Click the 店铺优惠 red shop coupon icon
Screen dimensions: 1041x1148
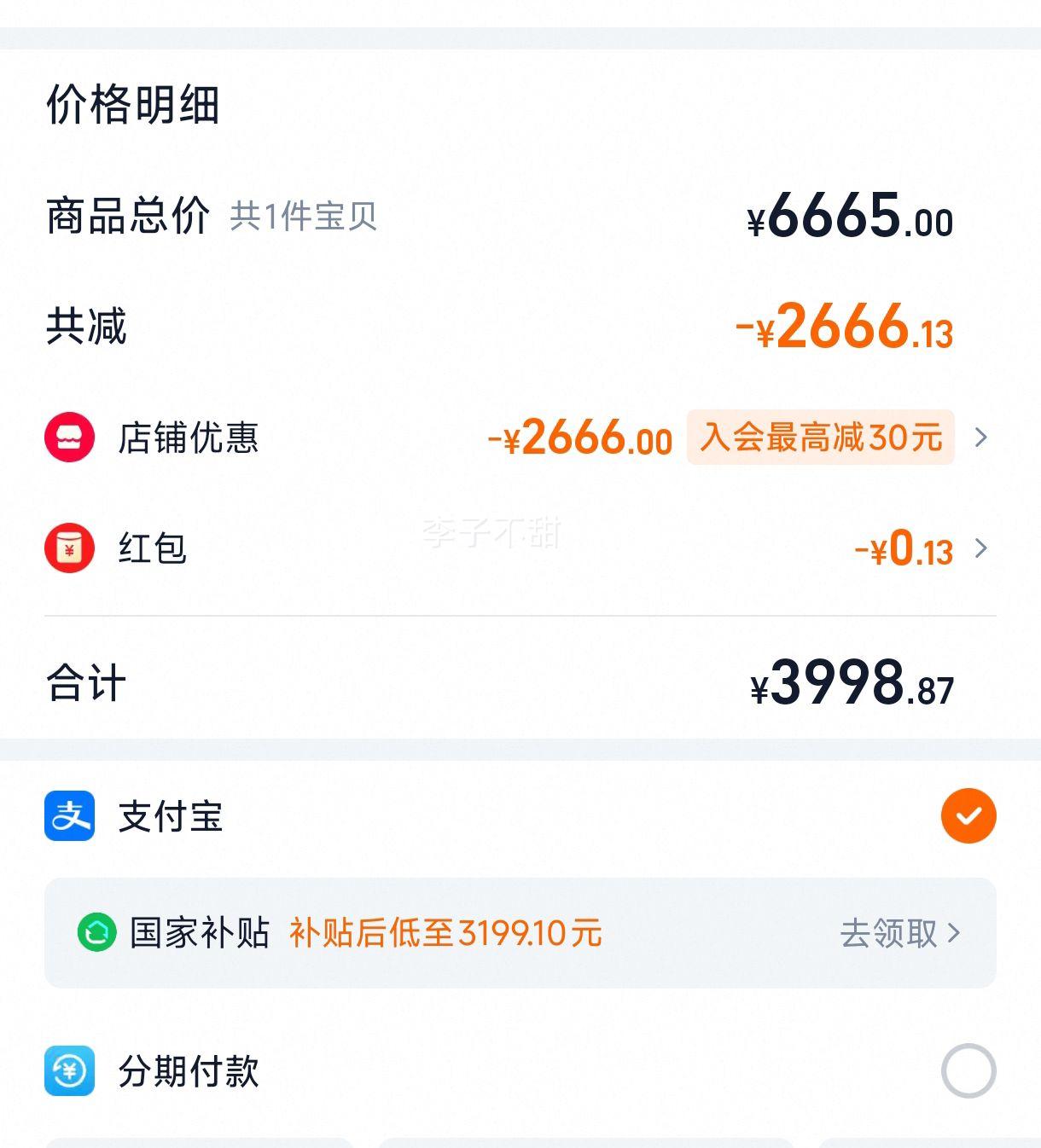tap(69, 438)
